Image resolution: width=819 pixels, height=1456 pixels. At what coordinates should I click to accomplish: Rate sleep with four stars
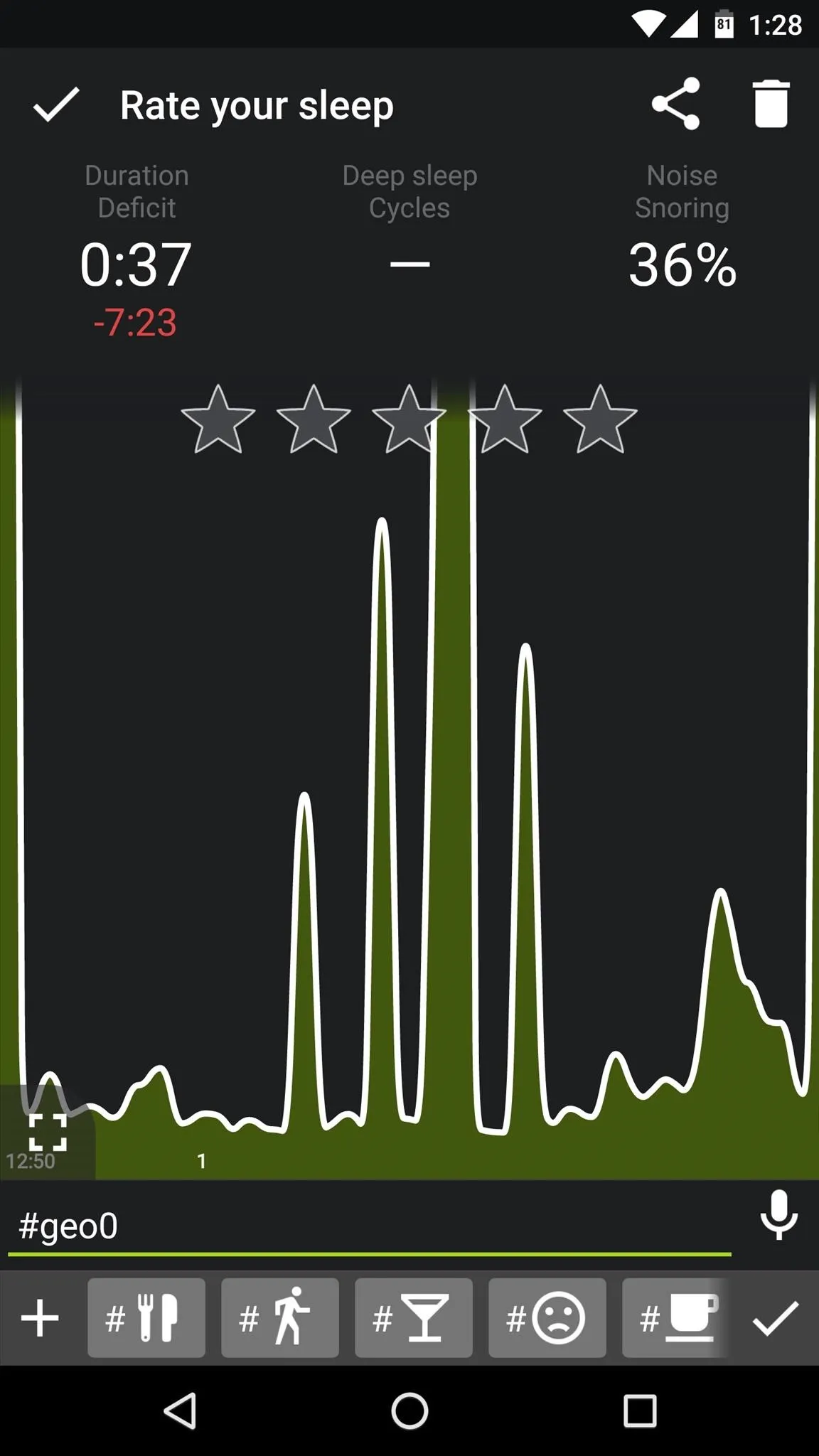point(505,419)
